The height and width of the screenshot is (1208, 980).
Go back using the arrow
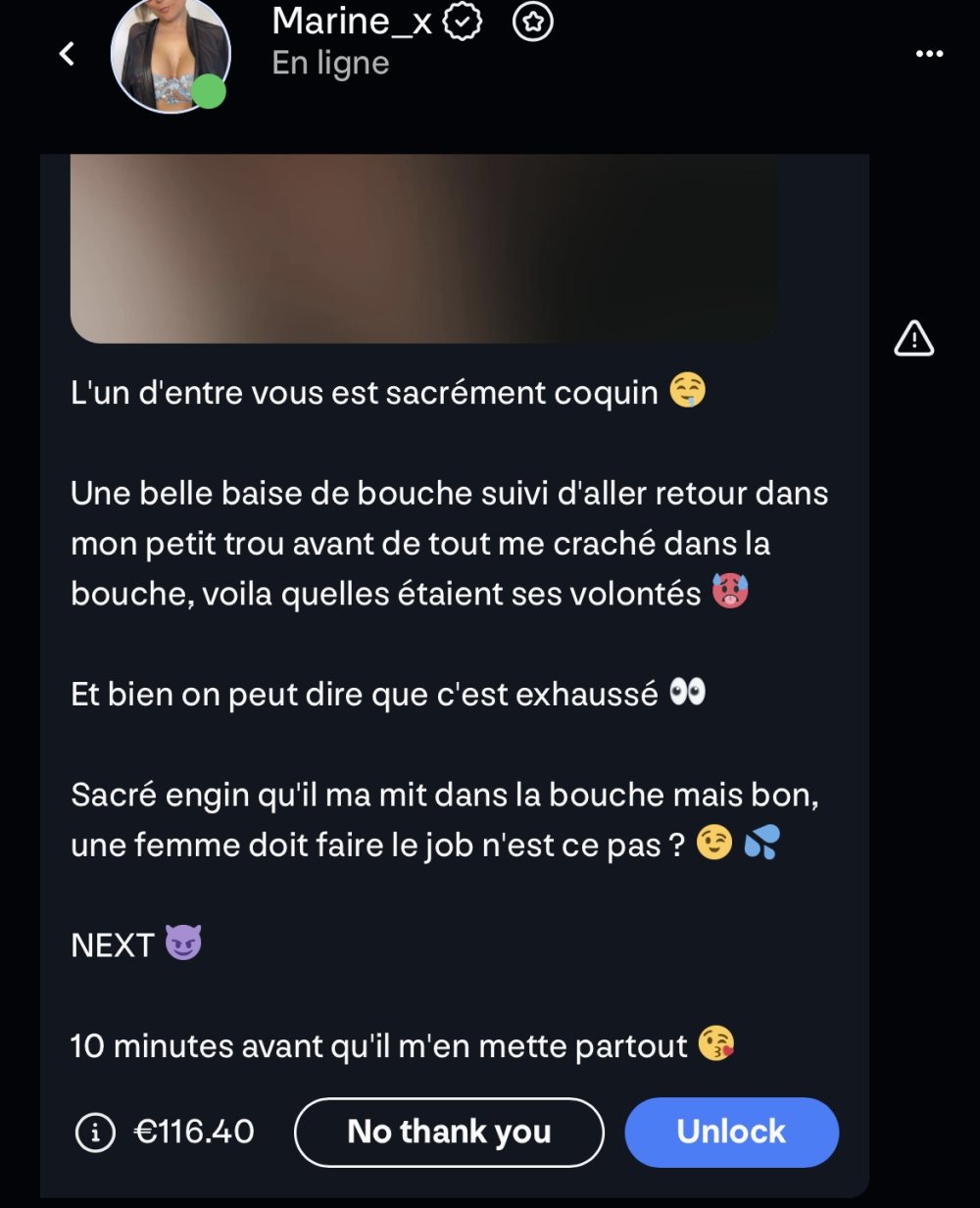point(67,54)
